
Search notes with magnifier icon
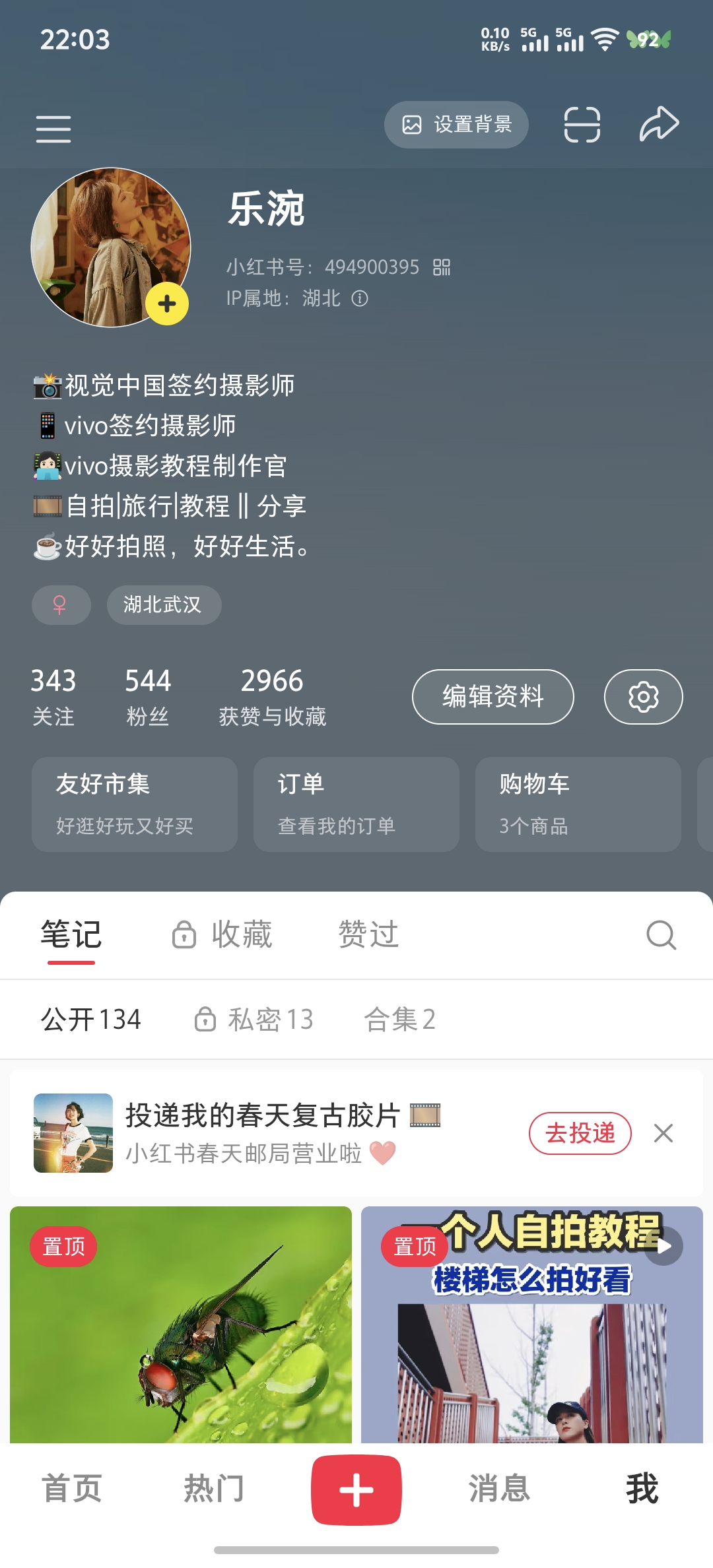[x=661, y=935]
